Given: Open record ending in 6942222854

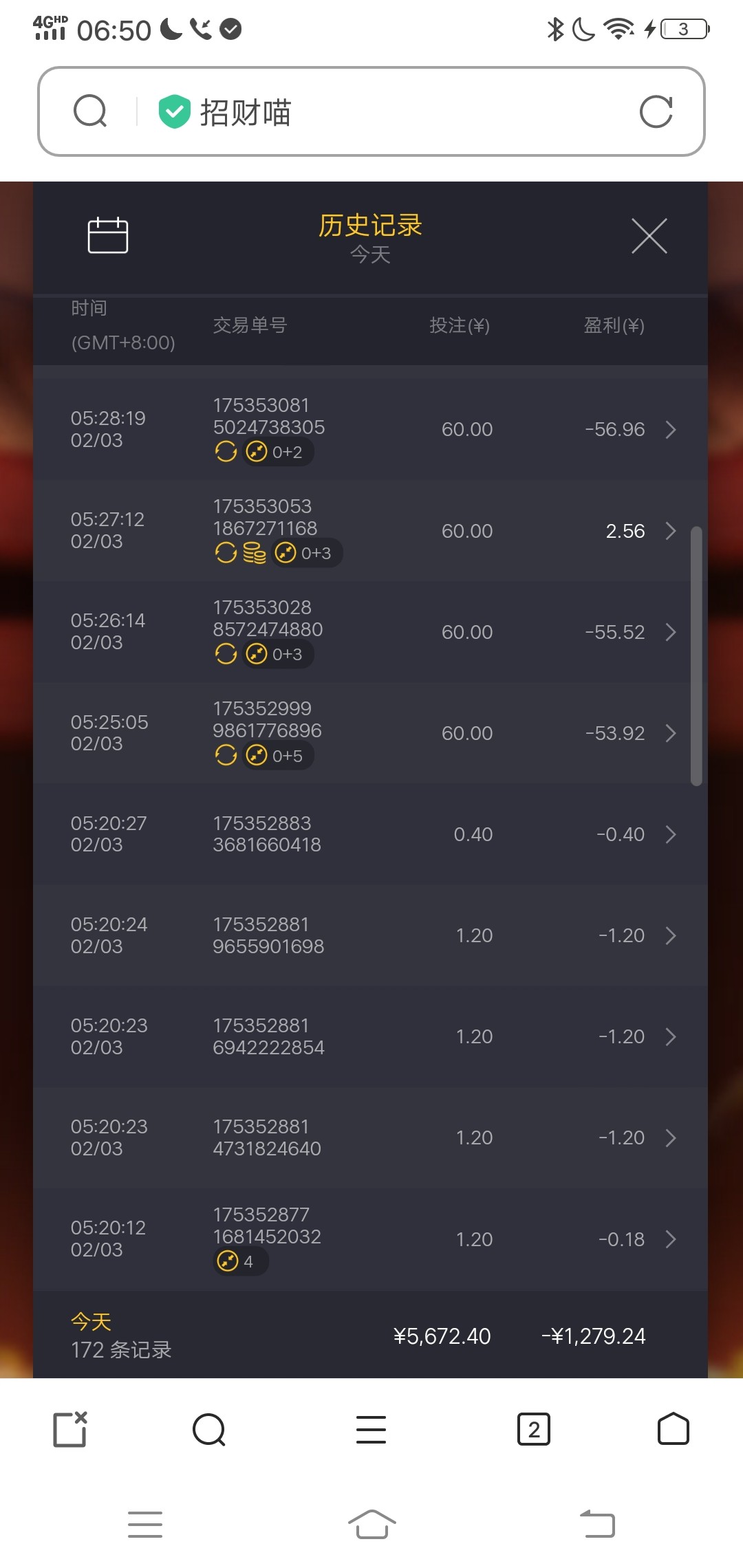Looking at the screenshot, I should (x=371, y=1036).
